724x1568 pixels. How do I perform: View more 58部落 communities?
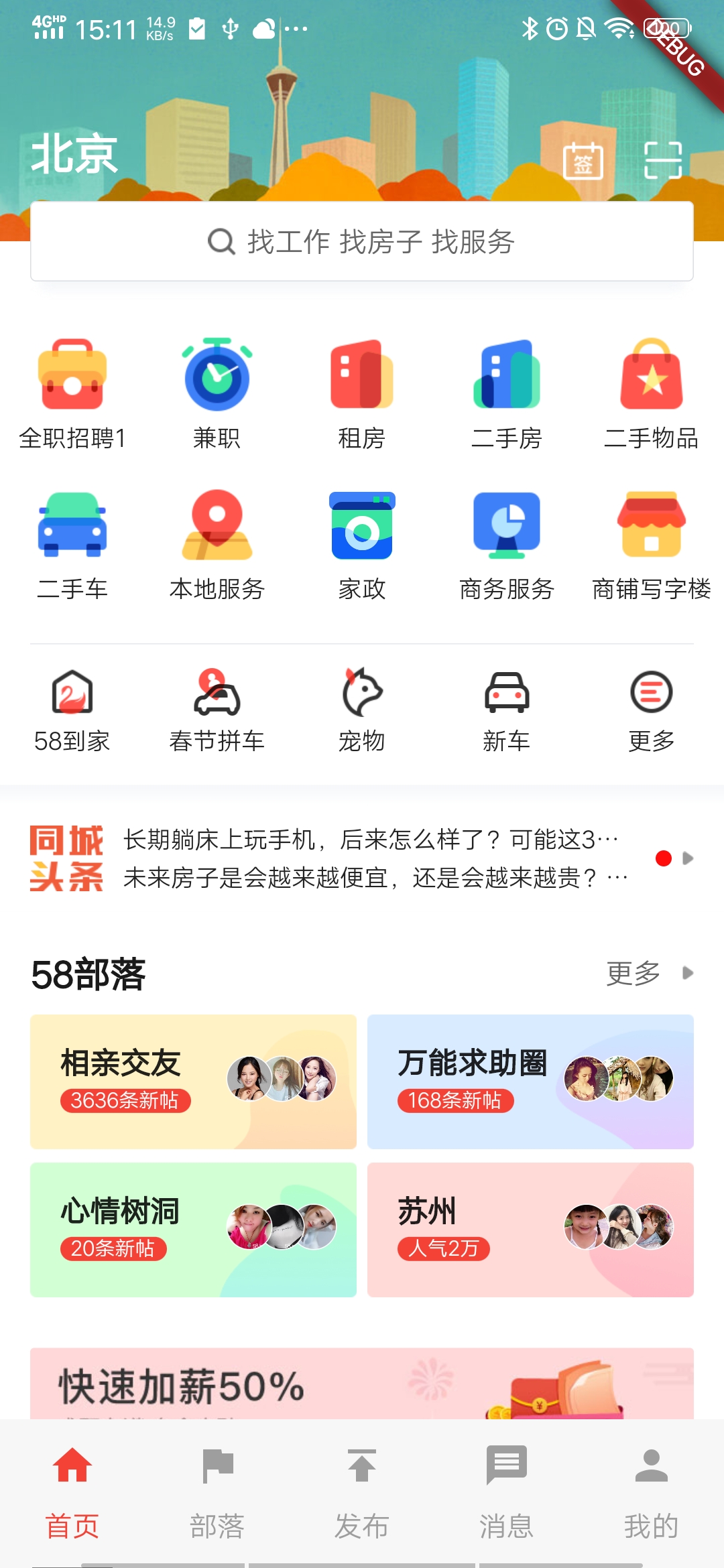pyautogui.click(x=650, y=973)
